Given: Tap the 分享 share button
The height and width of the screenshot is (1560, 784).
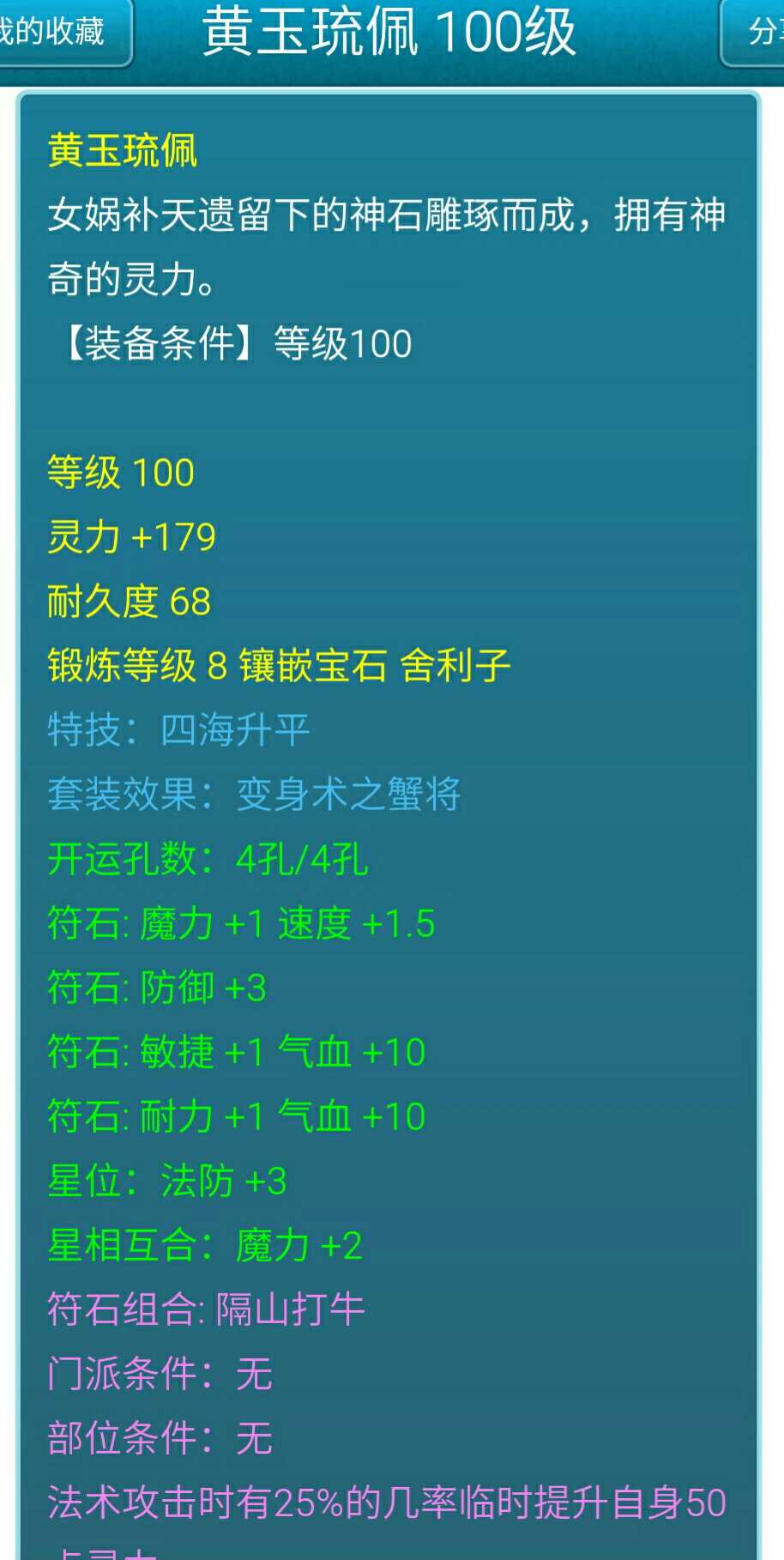Looking at the screenshot, I should [x=752, y=33].
